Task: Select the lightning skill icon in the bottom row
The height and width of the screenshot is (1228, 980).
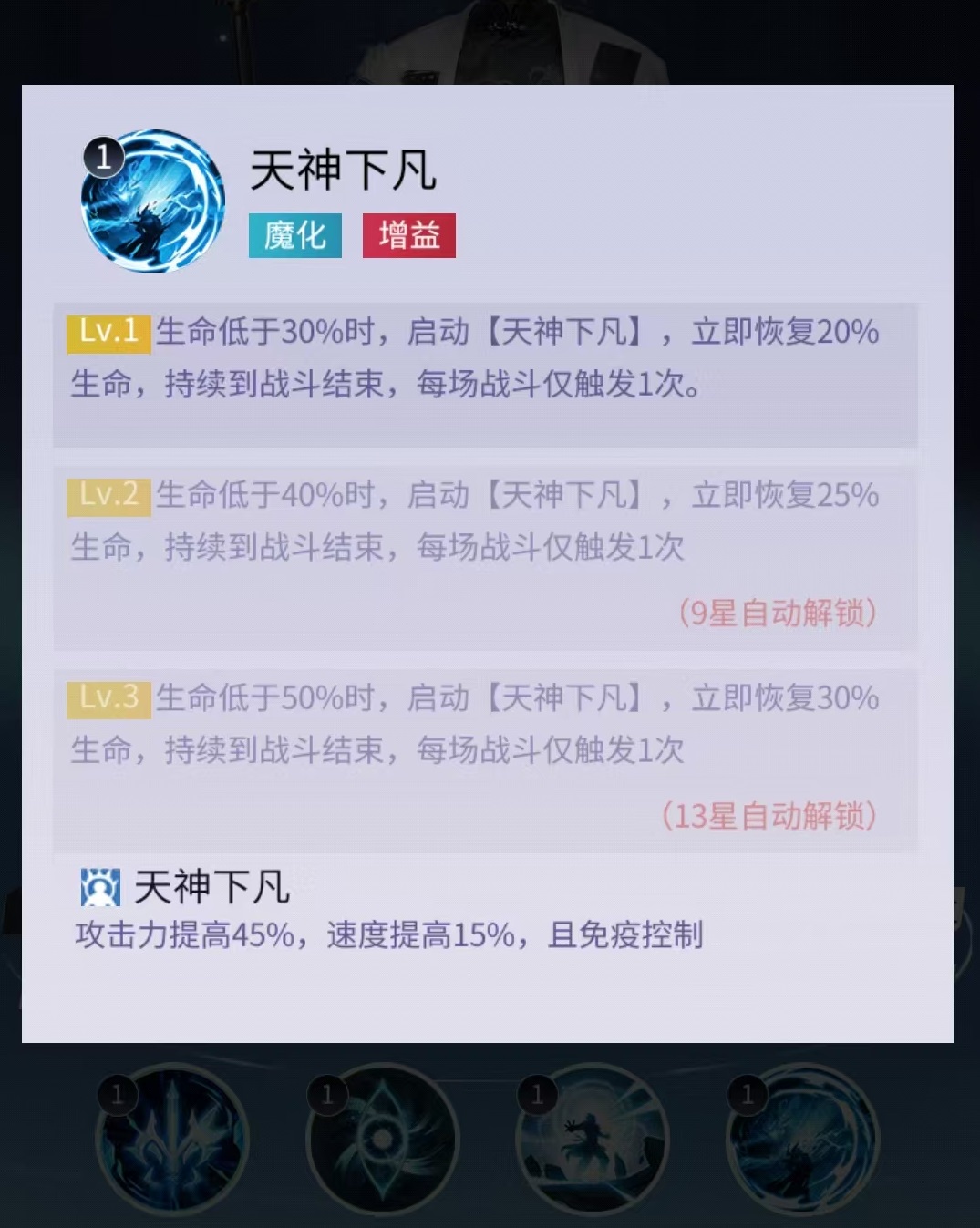Action: tap(802, 1139)
